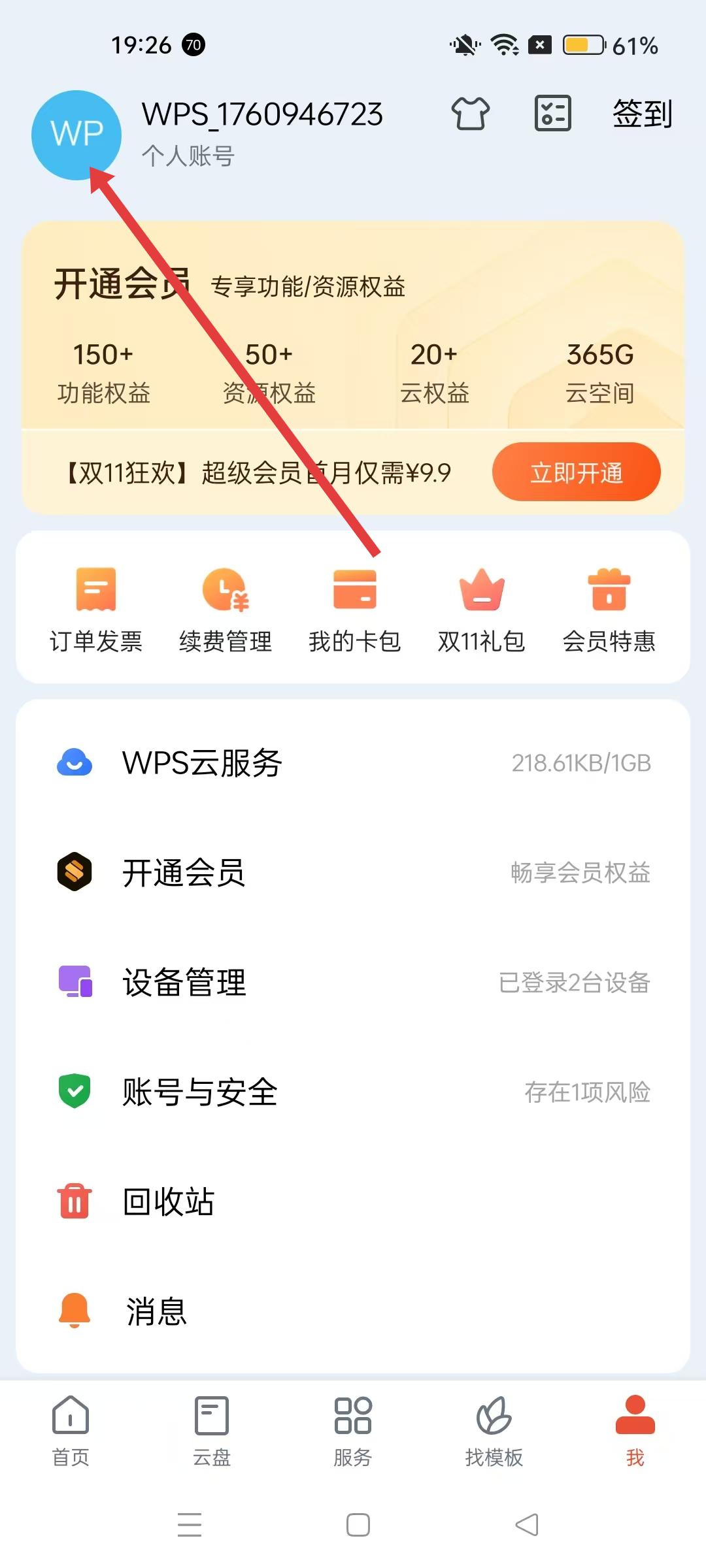Tap 签到 to check in
The image size is (706, 1568).
point(642,114)
